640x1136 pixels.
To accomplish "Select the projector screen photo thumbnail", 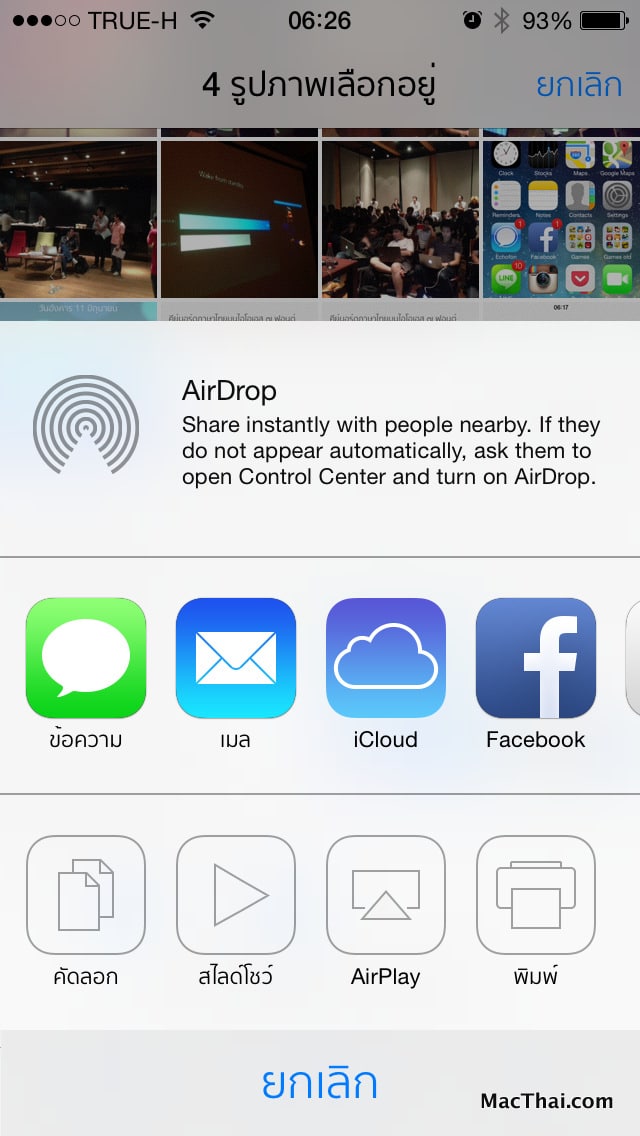I will [239, 218].
